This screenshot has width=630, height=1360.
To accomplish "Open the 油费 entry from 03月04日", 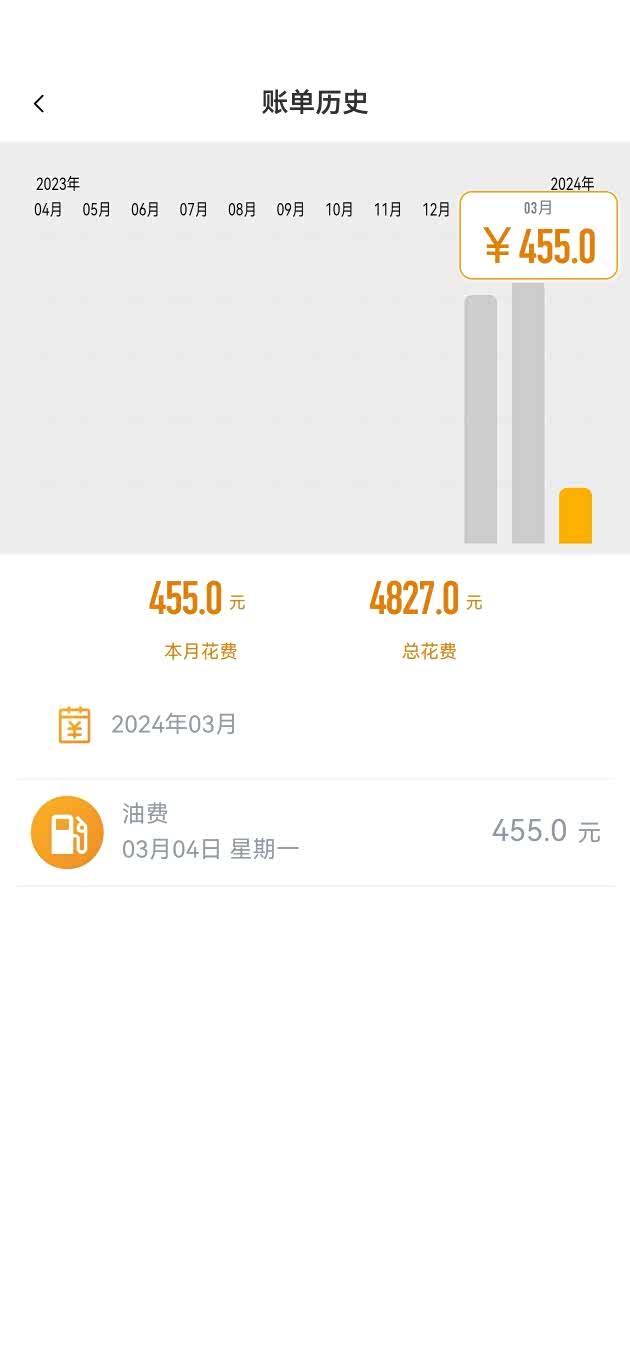I will point(315,832).
